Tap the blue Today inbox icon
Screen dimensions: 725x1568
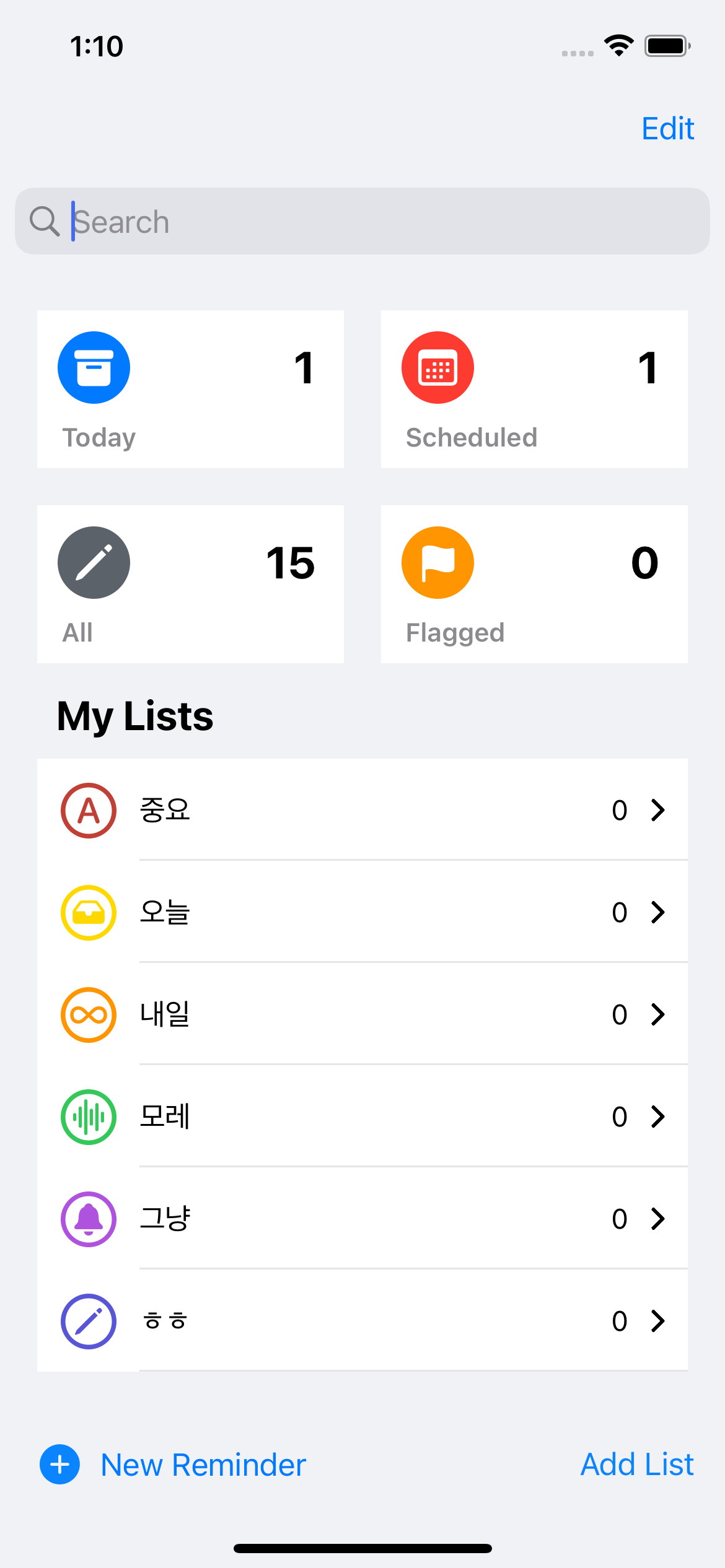pyautogui.click(x=94, y=367)
